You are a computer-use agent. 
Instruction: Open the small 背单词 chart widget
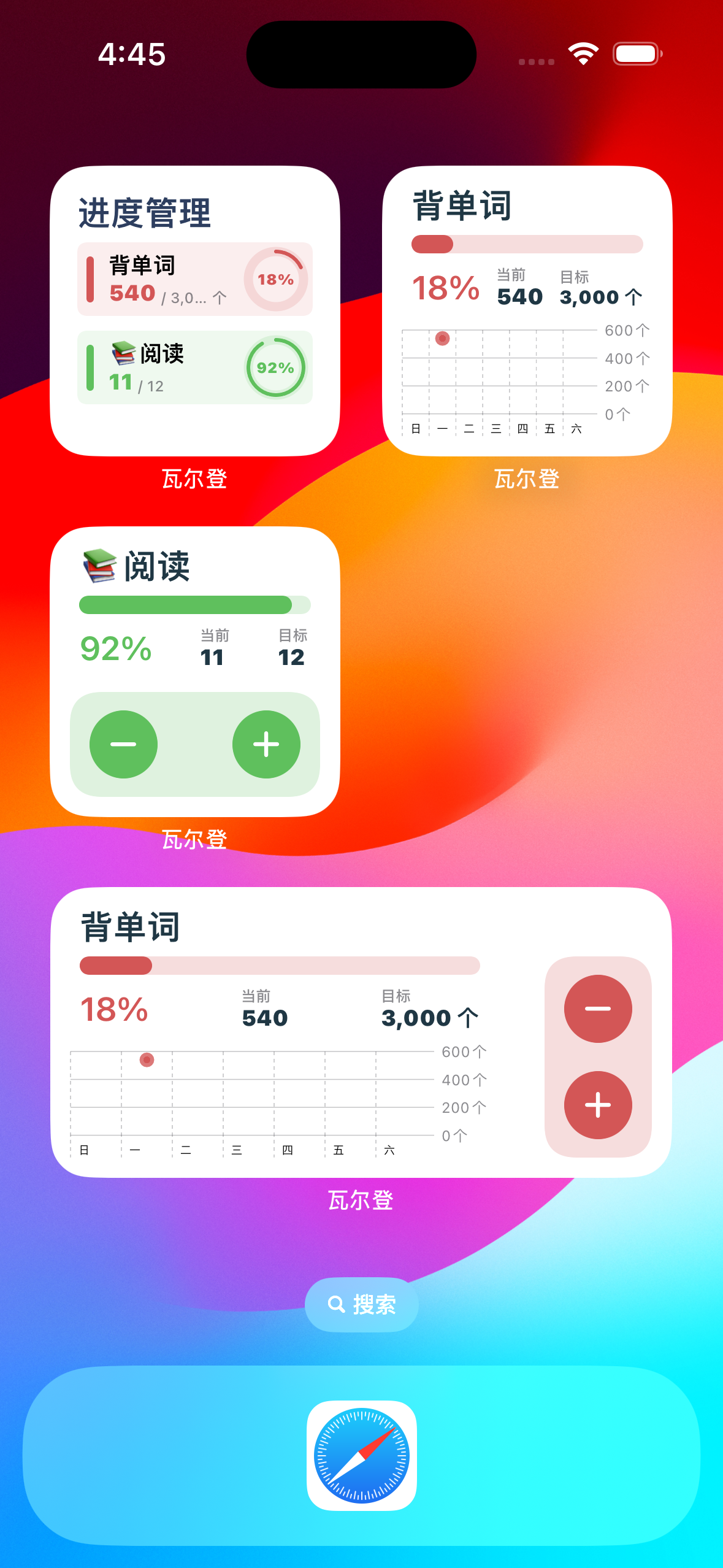coord(527,311)
